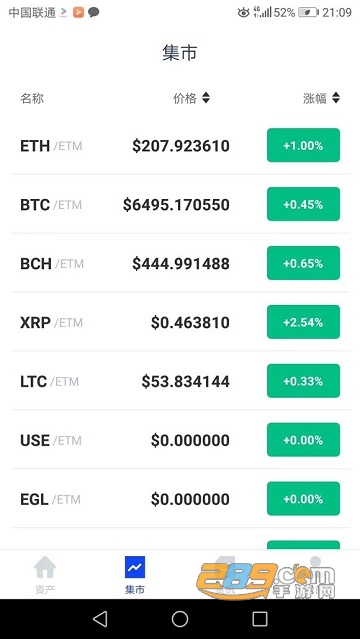Open the ETH/ETM market row
This screenshot has height=639, width=360.
click(180, 145)
